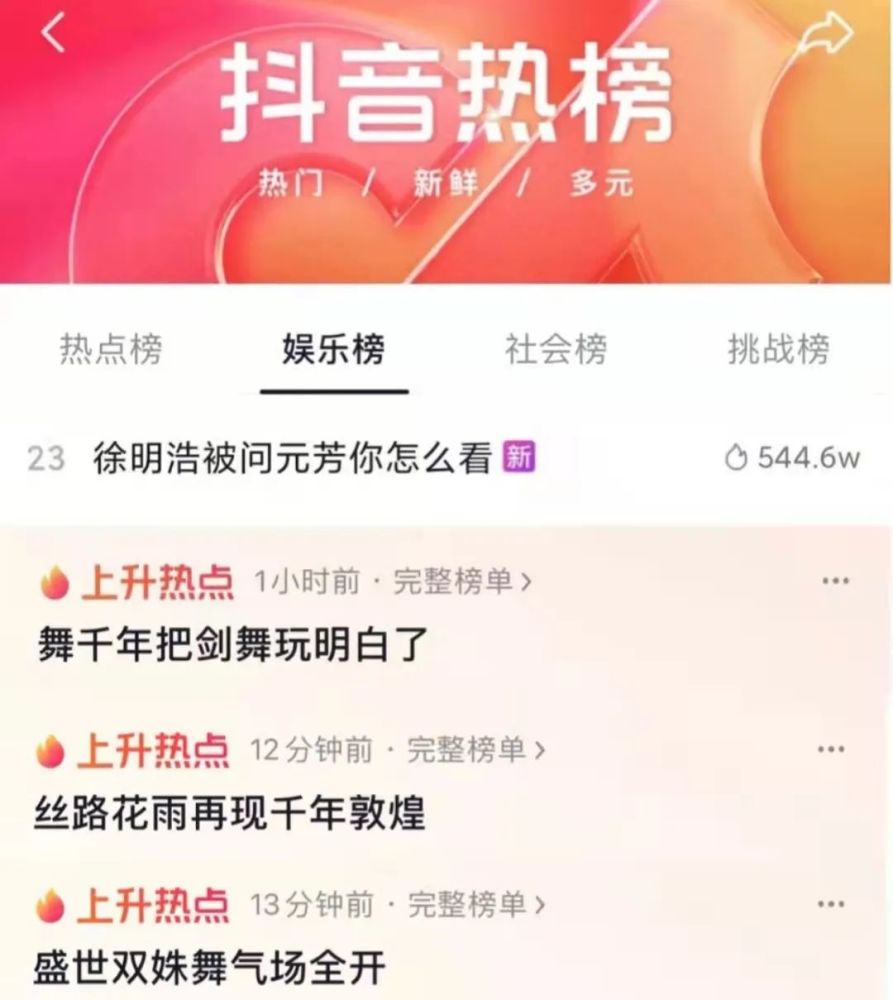Open more options for 舞千年把剑舞玩明白了

pyautogui.click(x=834, y=581)
